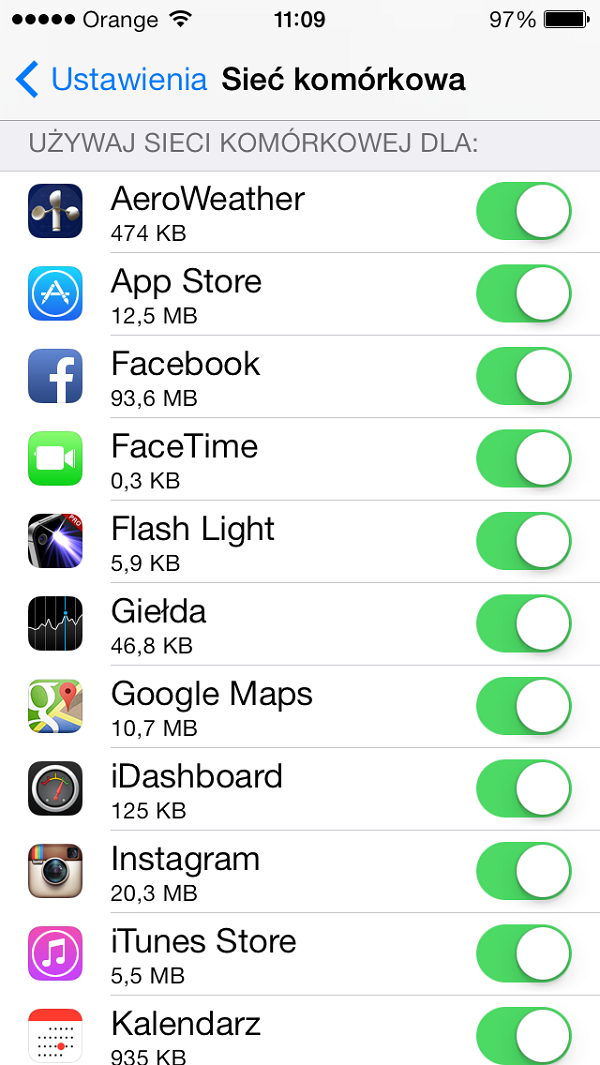Disable cellular data for AeroWeather
The height and width of the screenshot is (1065, 600).
[524, 211]
